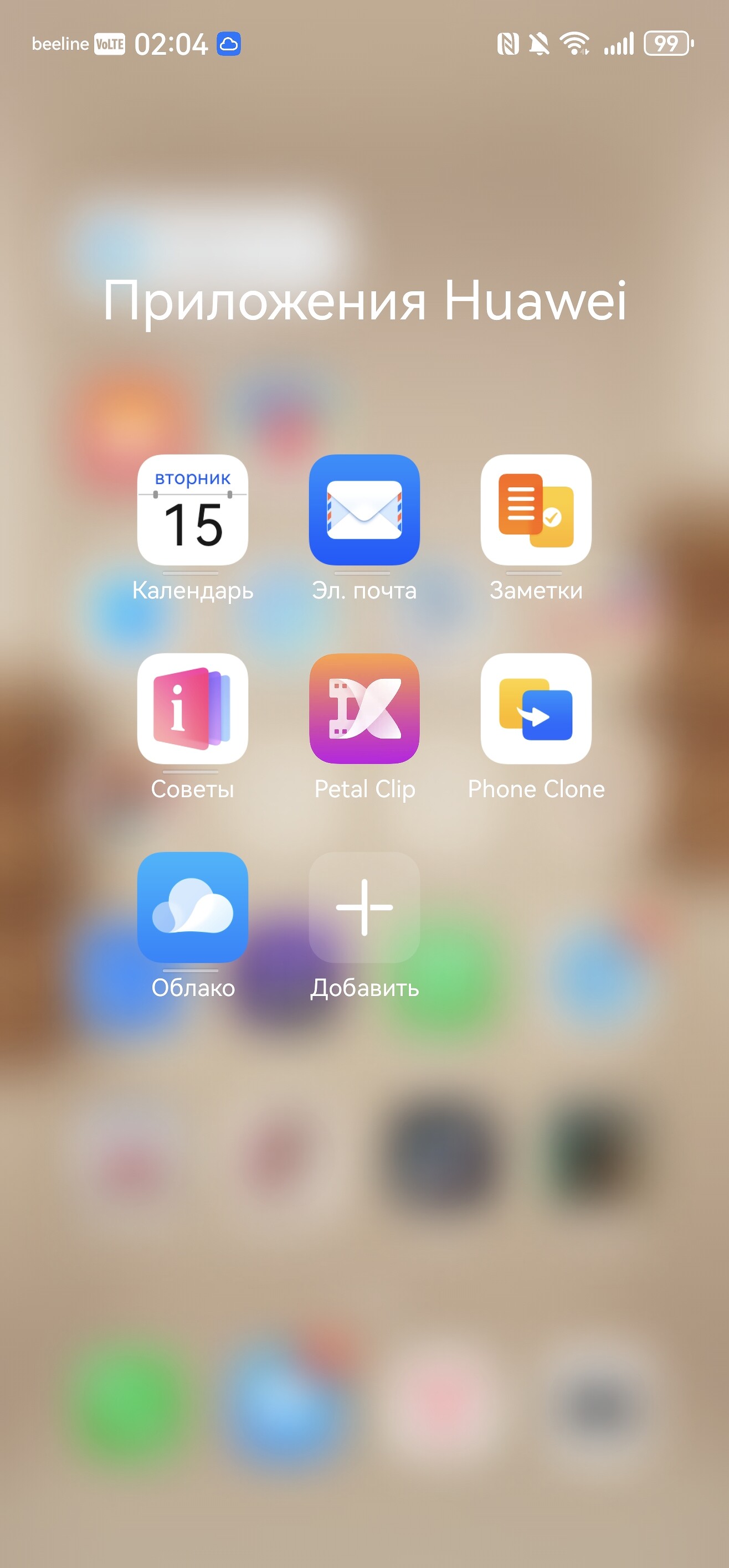The image size is (729, 1568).
Task: Open the Заметки notes app
Action: point(536,510)
